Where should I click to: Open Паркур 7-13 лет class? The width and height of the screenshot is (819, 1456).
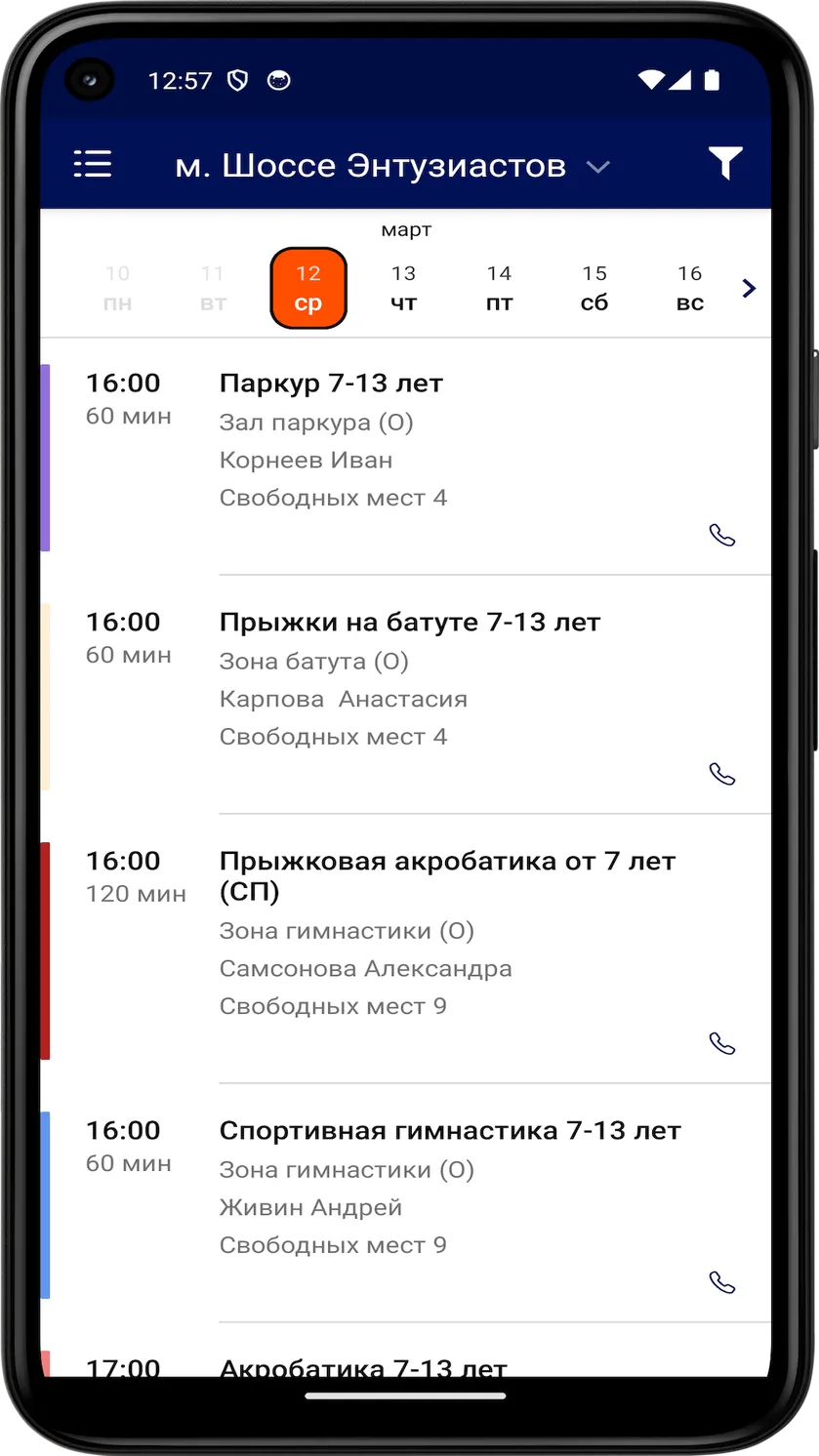pos(405,456)
